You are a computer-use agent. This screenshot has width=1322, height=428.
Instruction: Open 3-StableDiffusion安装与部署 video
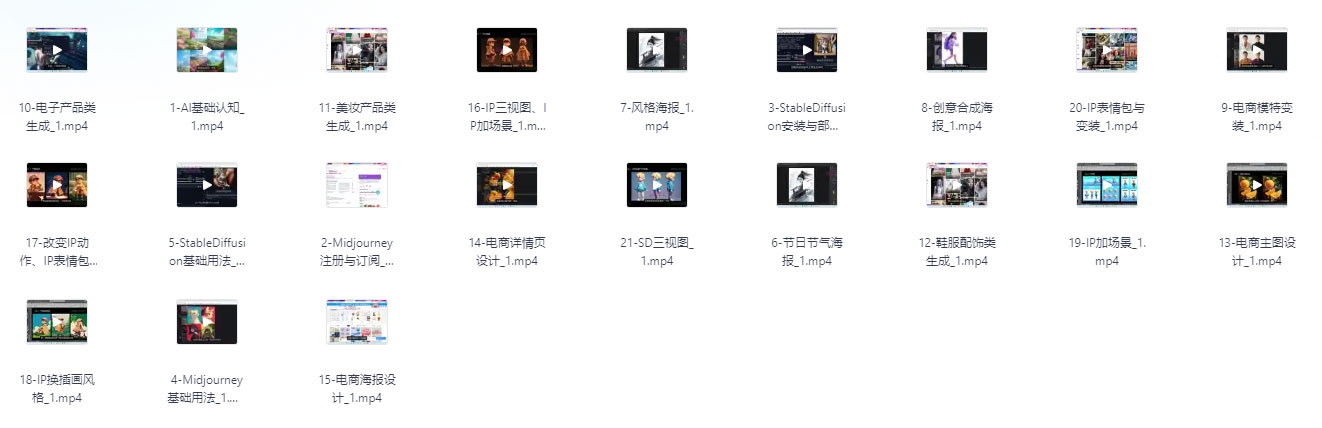(x=807, y=50)
